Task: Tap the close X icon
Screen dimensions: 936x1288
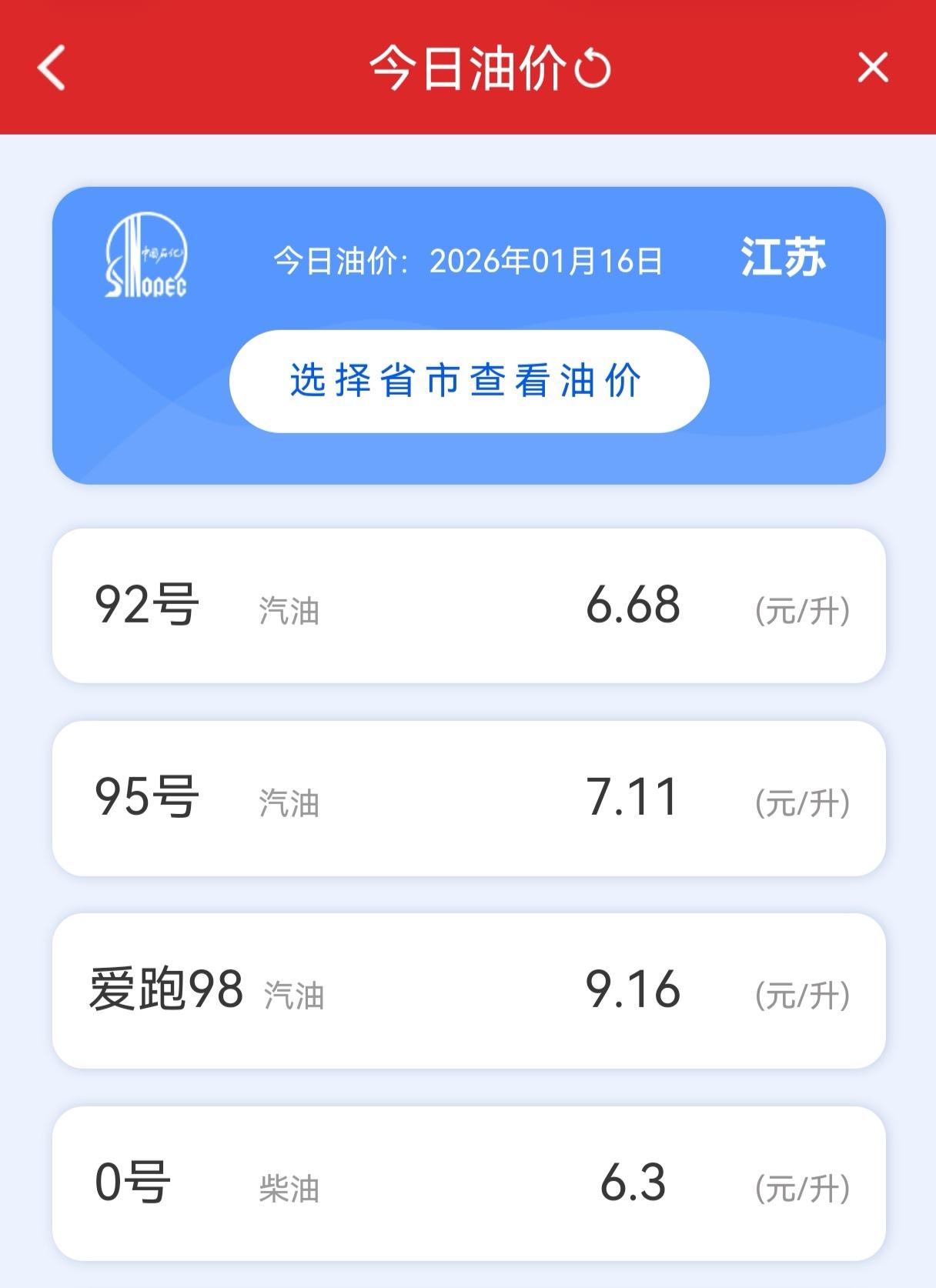Action: tap(874, 68)
